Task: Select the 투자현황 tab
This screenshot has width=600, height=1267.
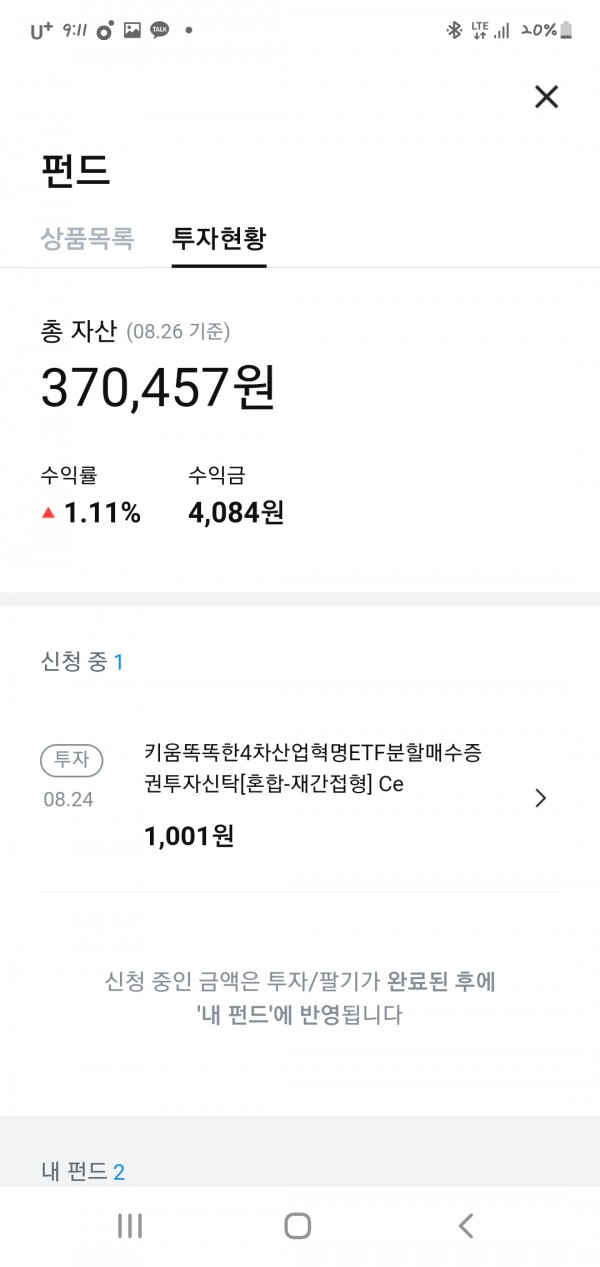Action: (x=219, y=238)
